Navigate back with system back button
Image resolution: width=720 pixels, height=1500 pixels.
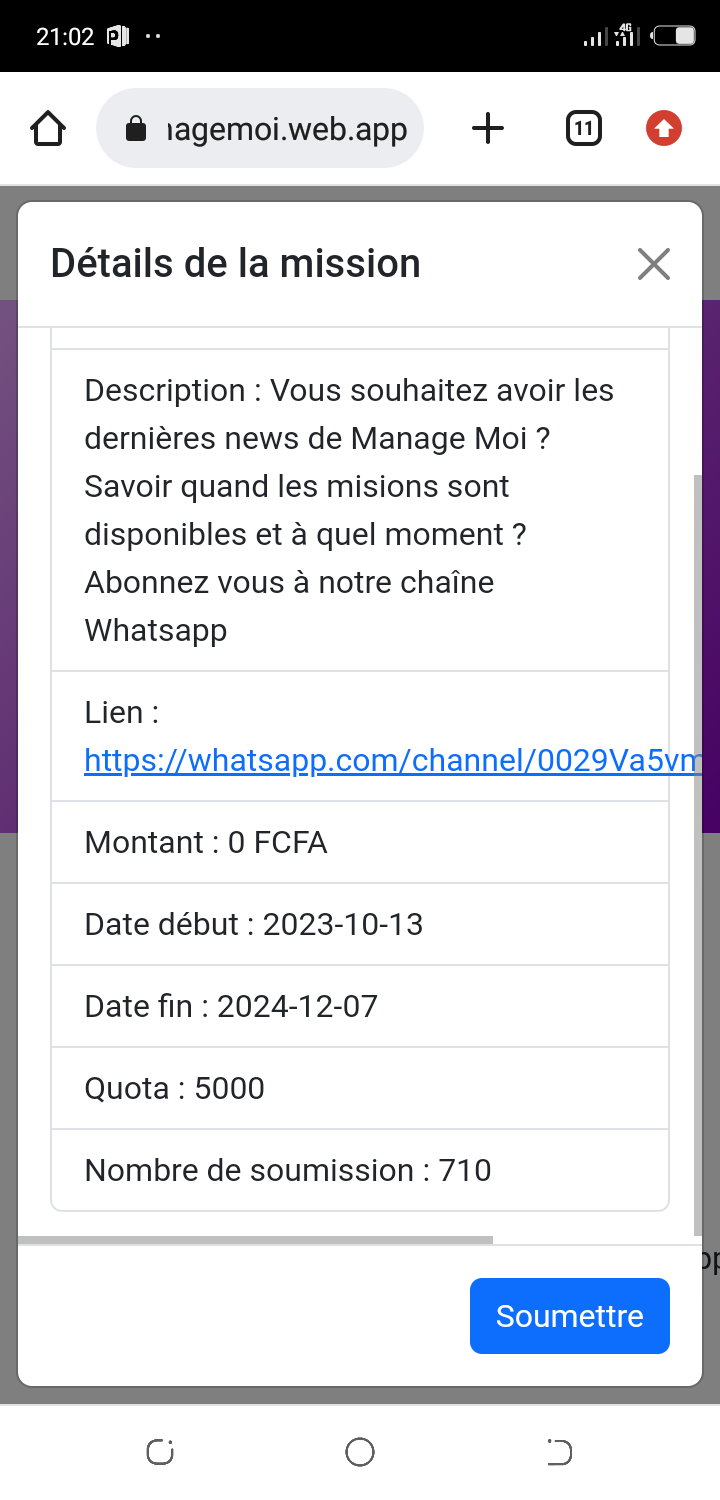560,1452
